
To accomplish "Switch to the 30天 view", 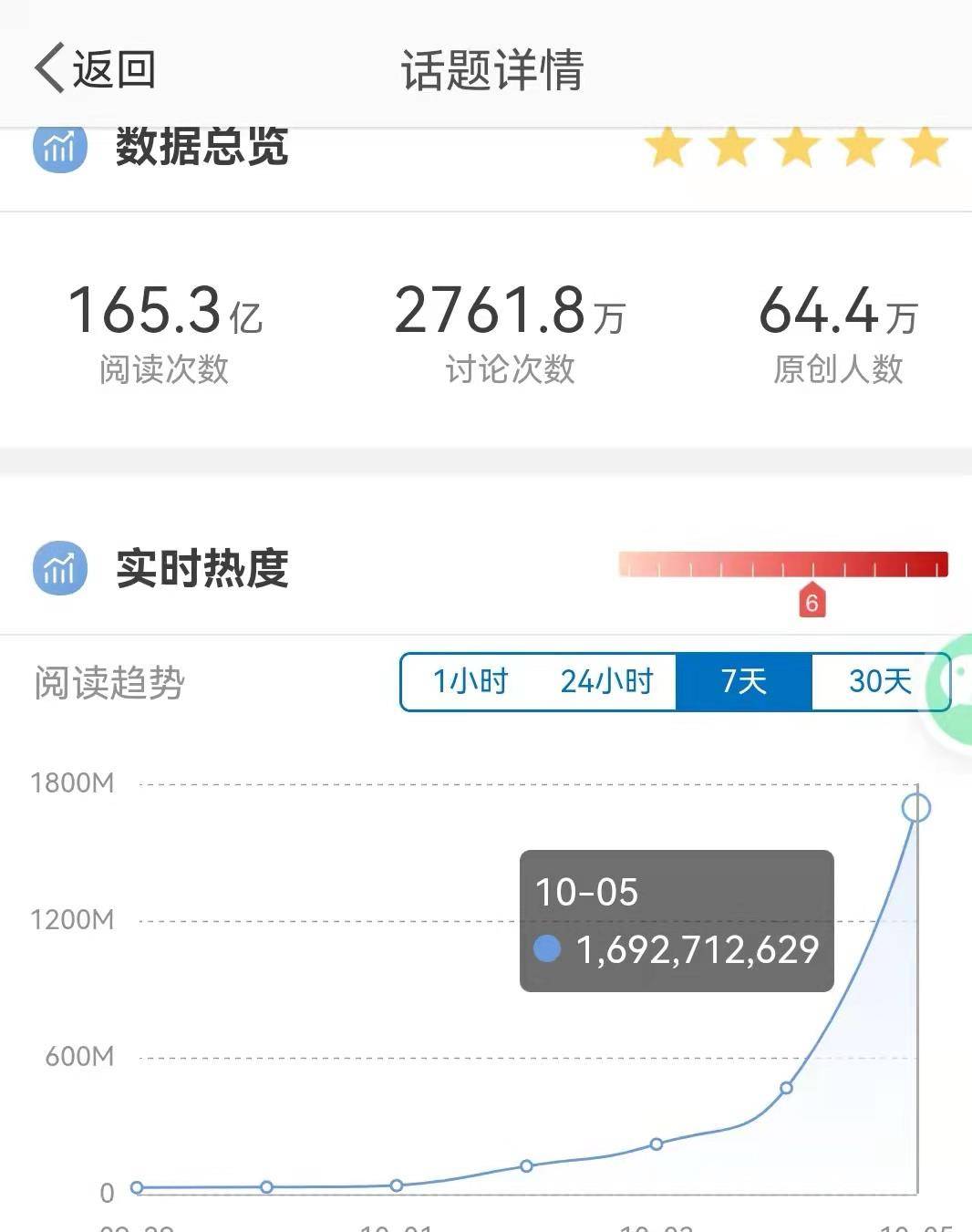I will click(879, 681).
